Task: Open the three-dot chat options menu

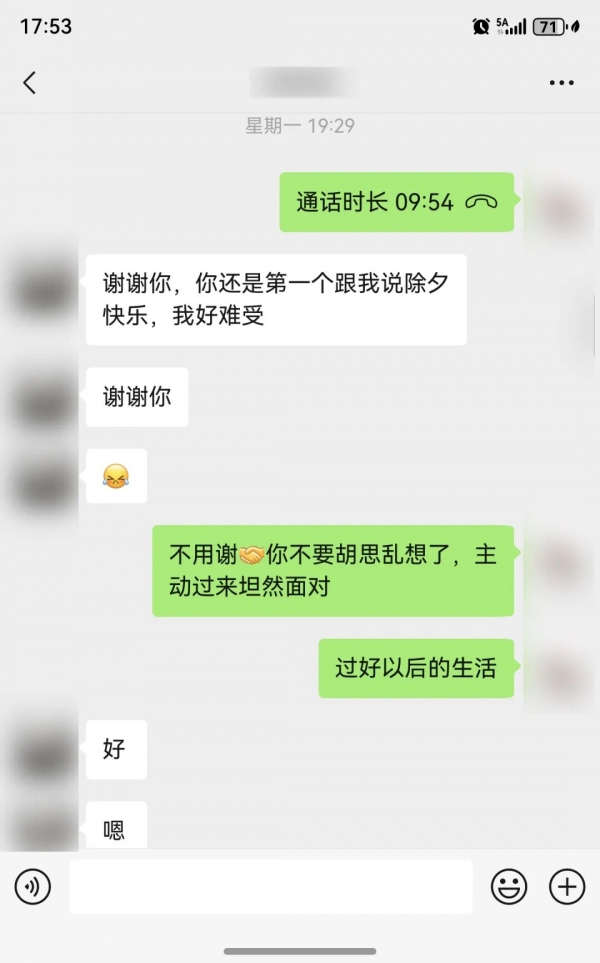Action: coord(561,83)
